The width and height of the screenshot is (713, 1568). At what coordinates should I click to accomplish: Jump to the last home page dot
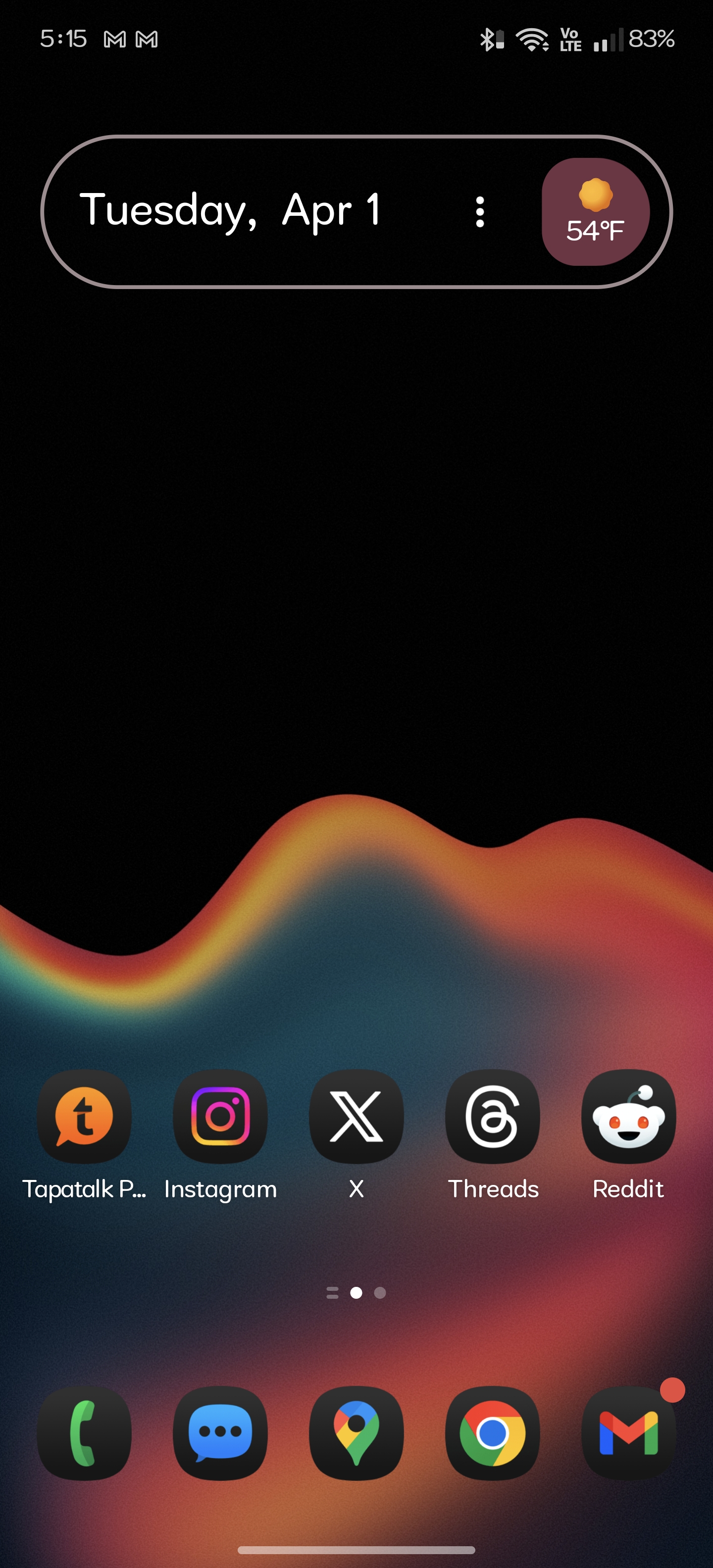tap(380, 1293)
